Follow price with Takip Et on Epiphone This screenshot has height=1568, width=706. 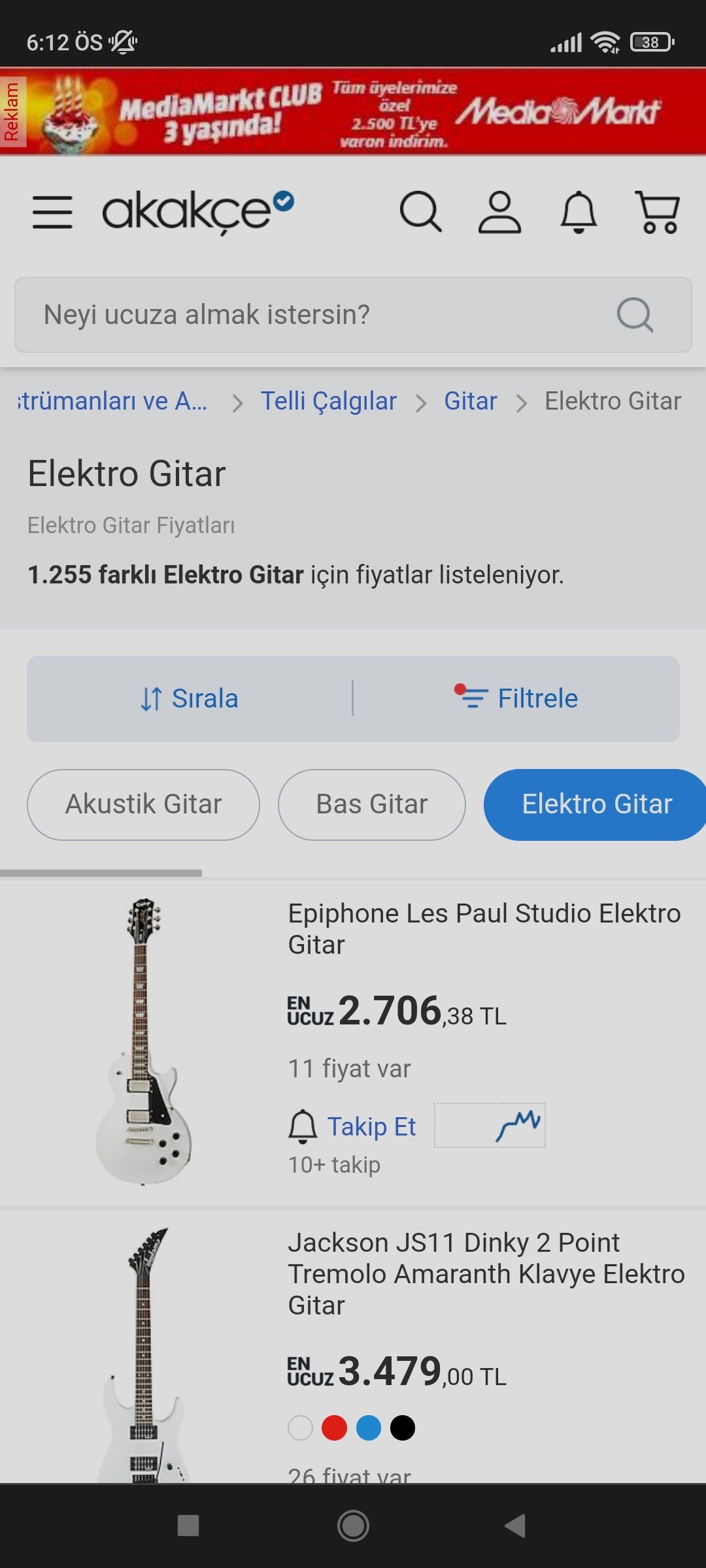(x=353, y=1126)
